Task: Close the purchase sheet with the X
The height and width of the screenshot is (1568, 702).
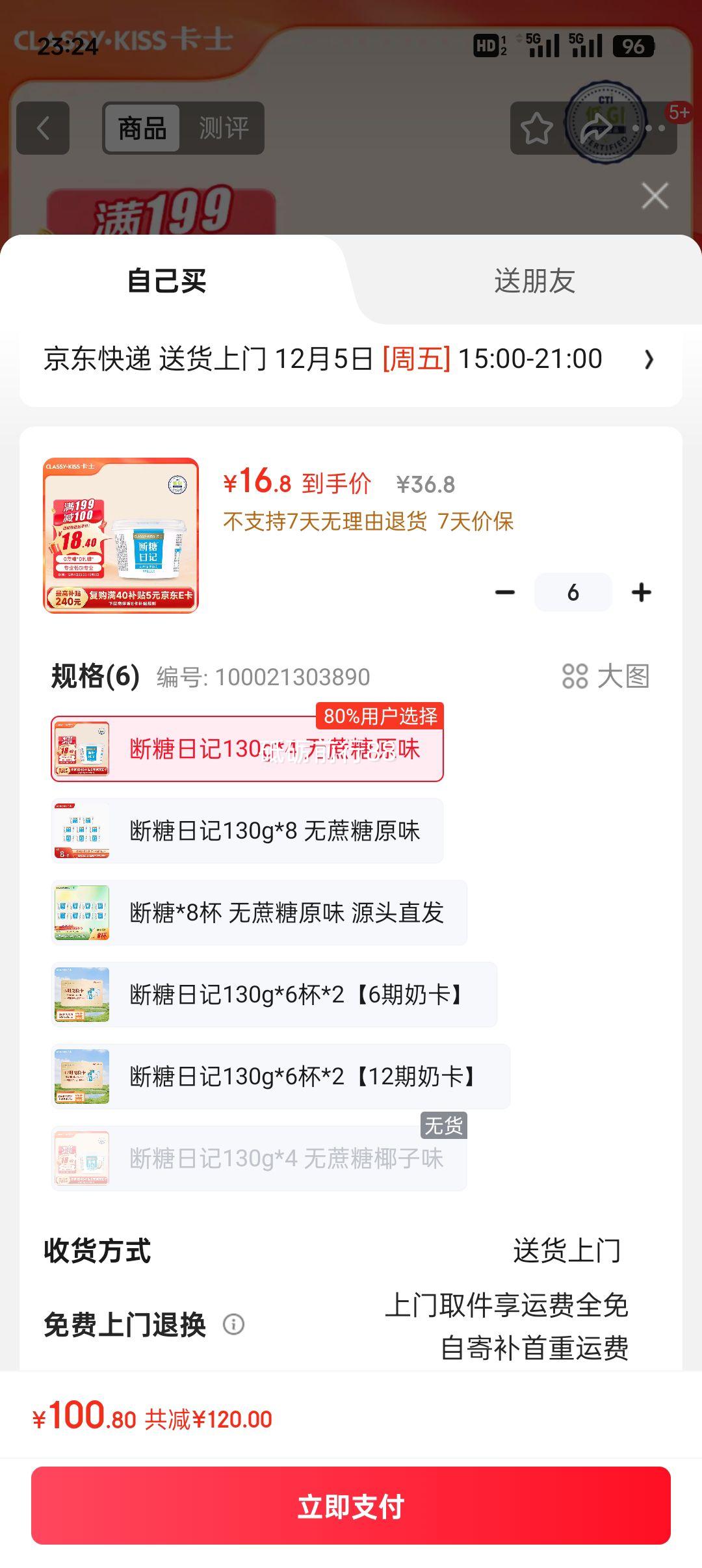Action: pos(654,196)
